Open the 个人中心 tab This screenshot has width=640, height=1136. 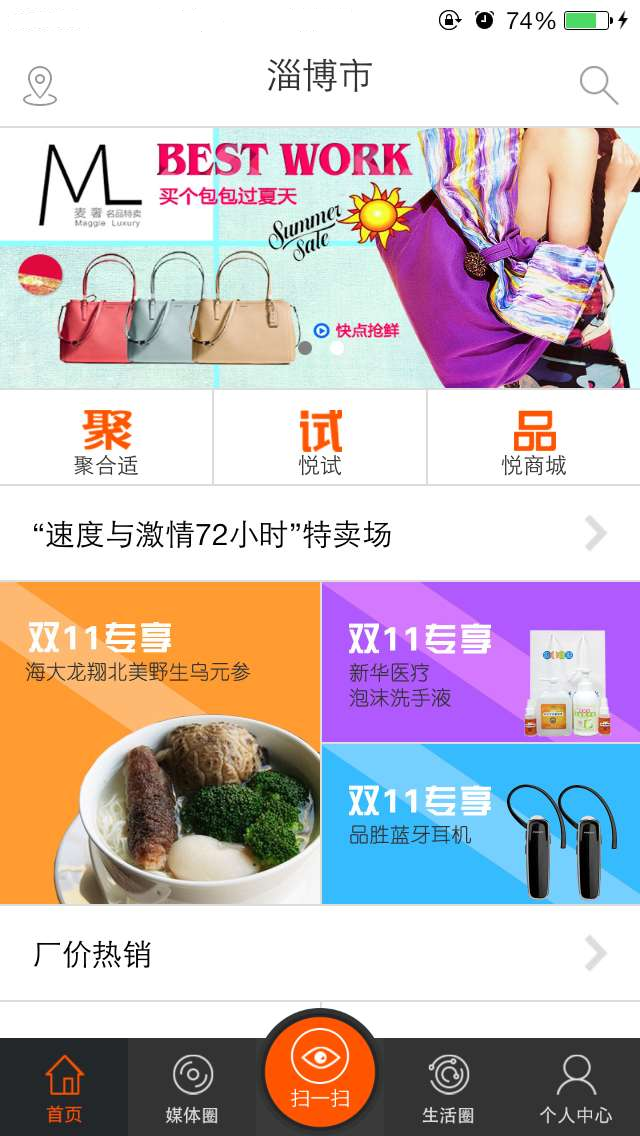click(x=576, y=1088)
